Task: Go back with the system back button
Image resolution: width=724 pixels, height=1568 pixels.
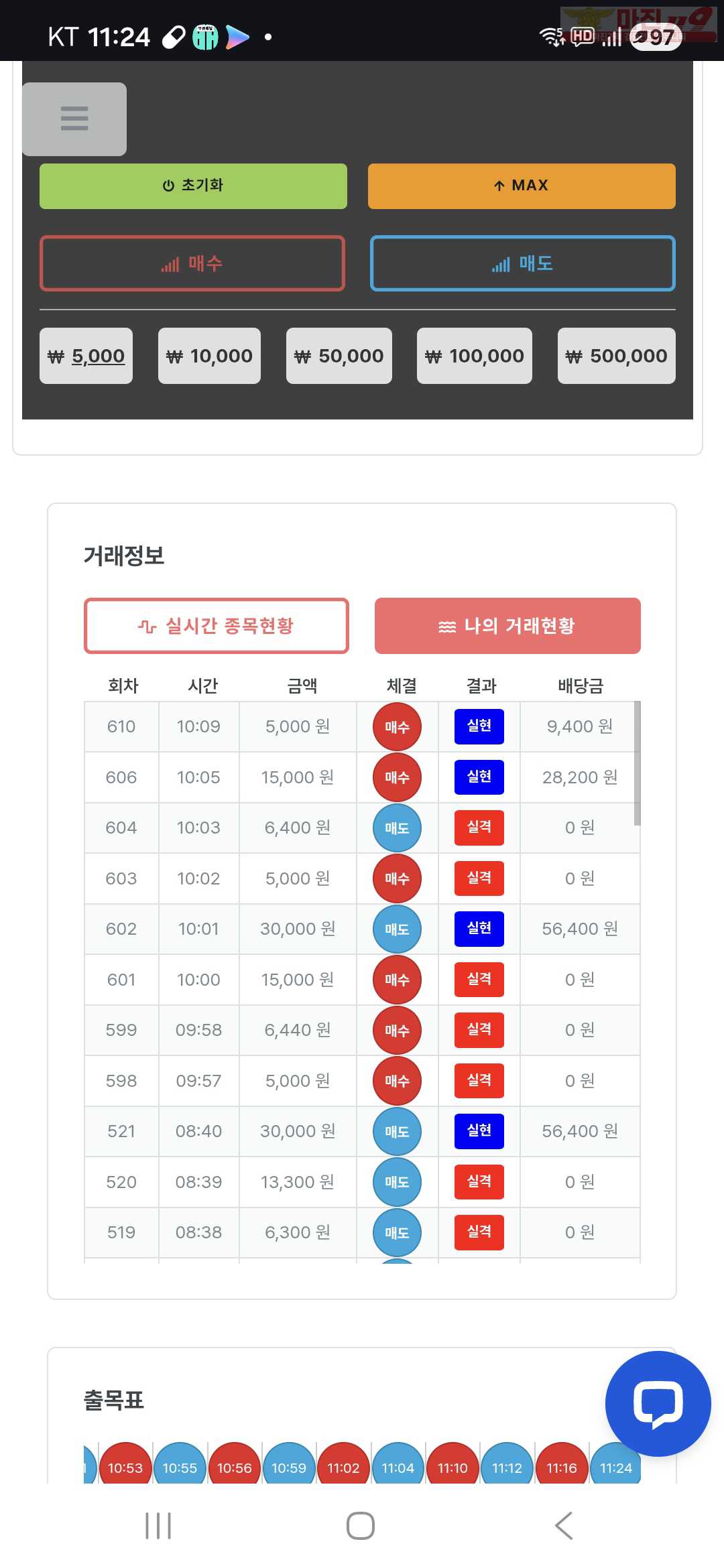Action: [x=564, y=1526]
